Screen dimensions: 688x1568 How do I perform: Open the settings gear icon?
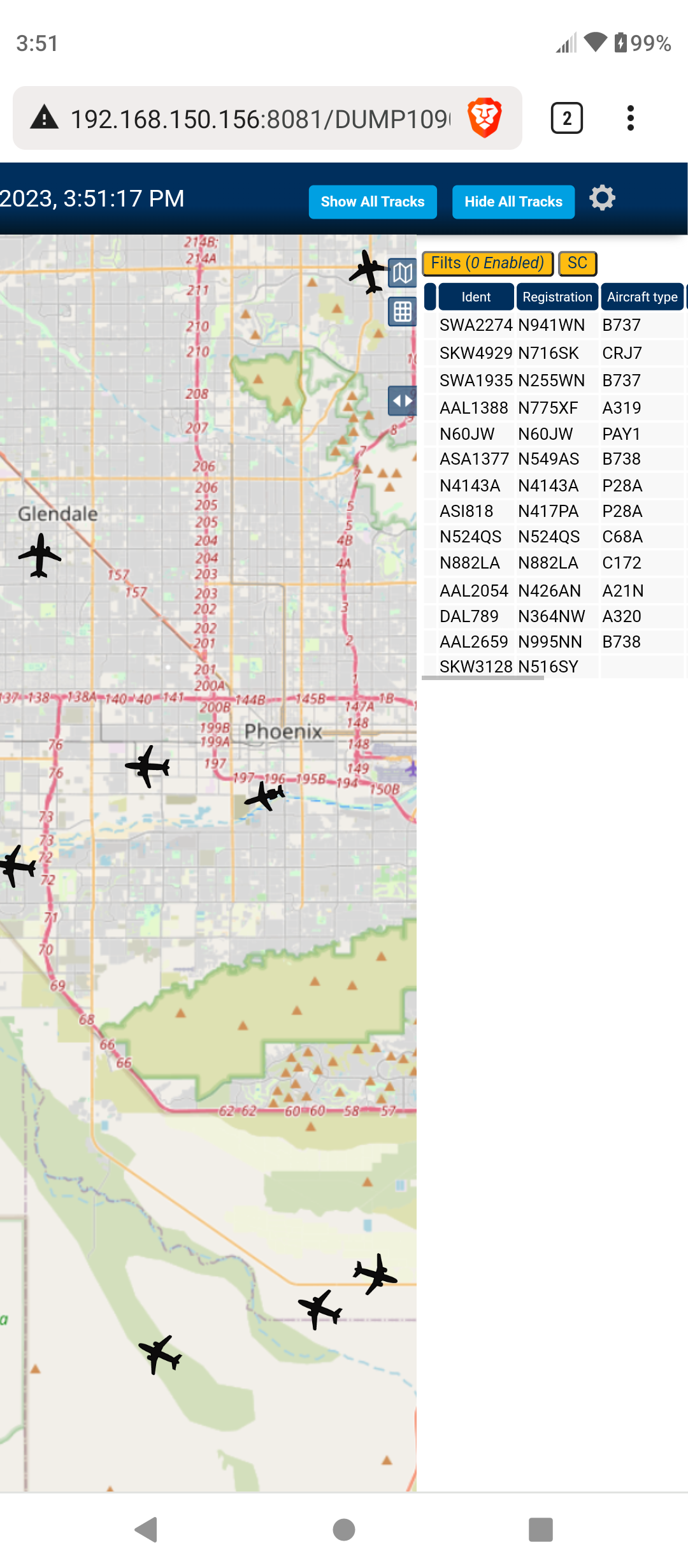(602, 198)
